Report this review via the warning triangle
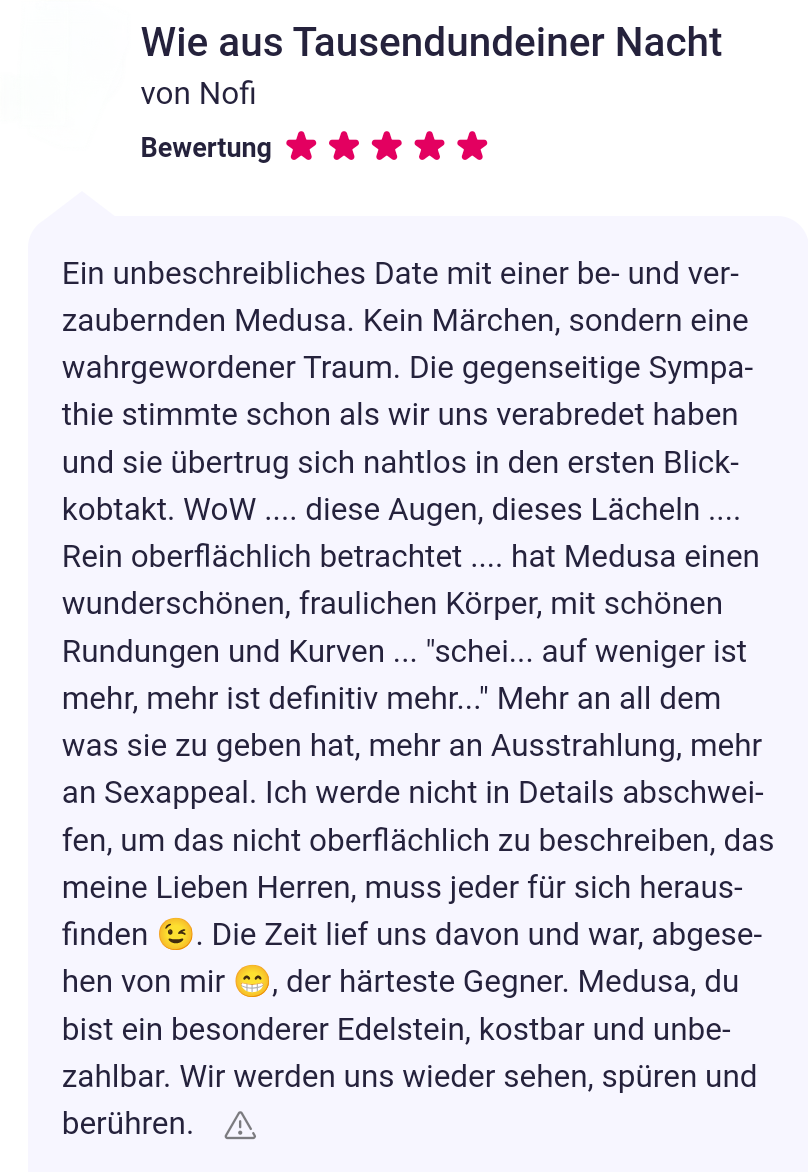Image resolution: width=808 pixels, height=1172 pixels. (240, 1125)
